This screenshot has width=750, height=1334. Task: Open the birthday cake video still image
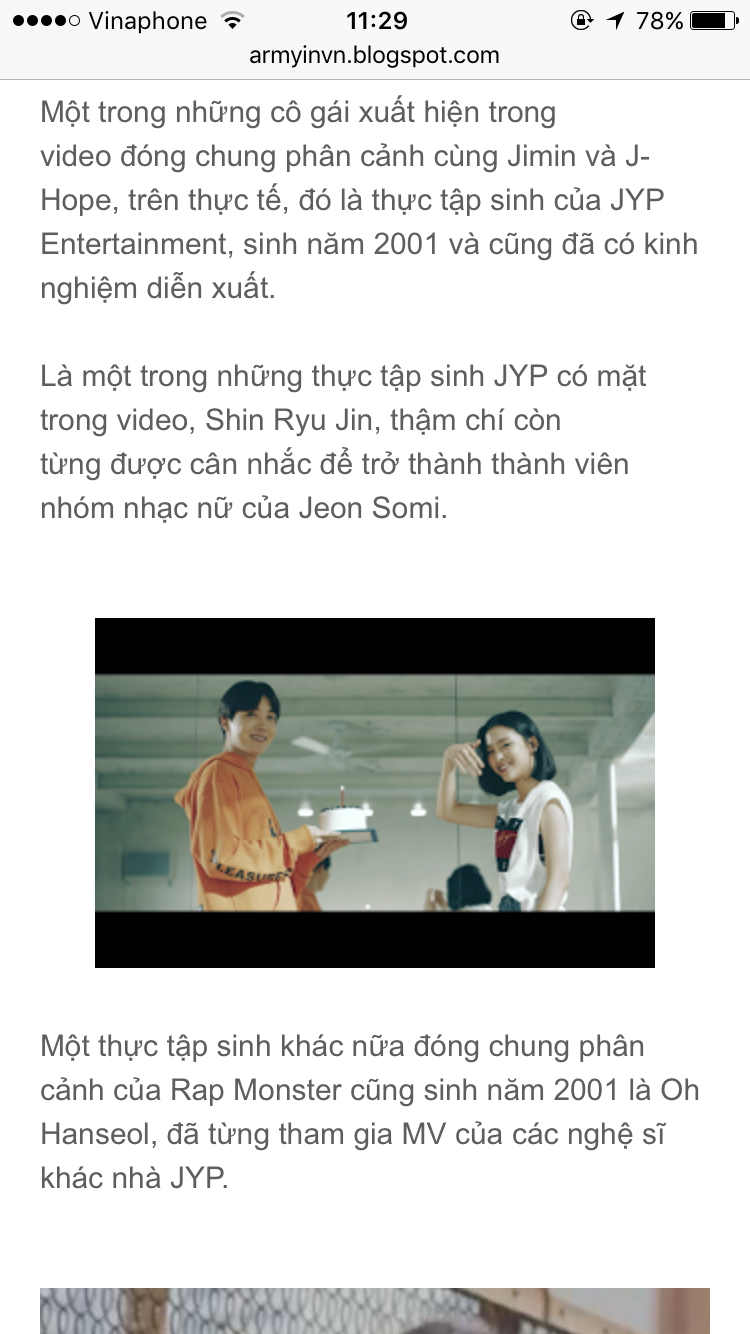[x=374, y=792]
